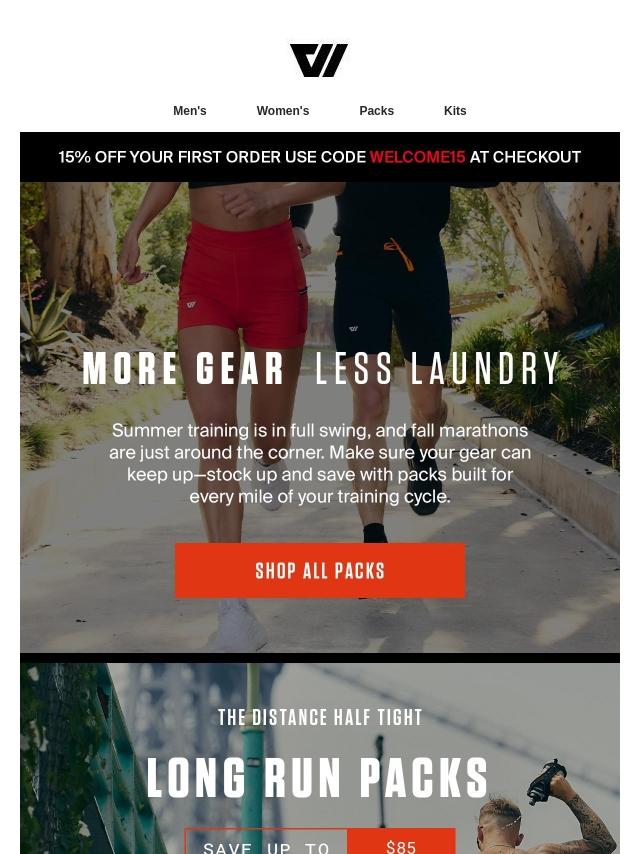
Task: Open the Men's category link
Action: pos(189,111)
